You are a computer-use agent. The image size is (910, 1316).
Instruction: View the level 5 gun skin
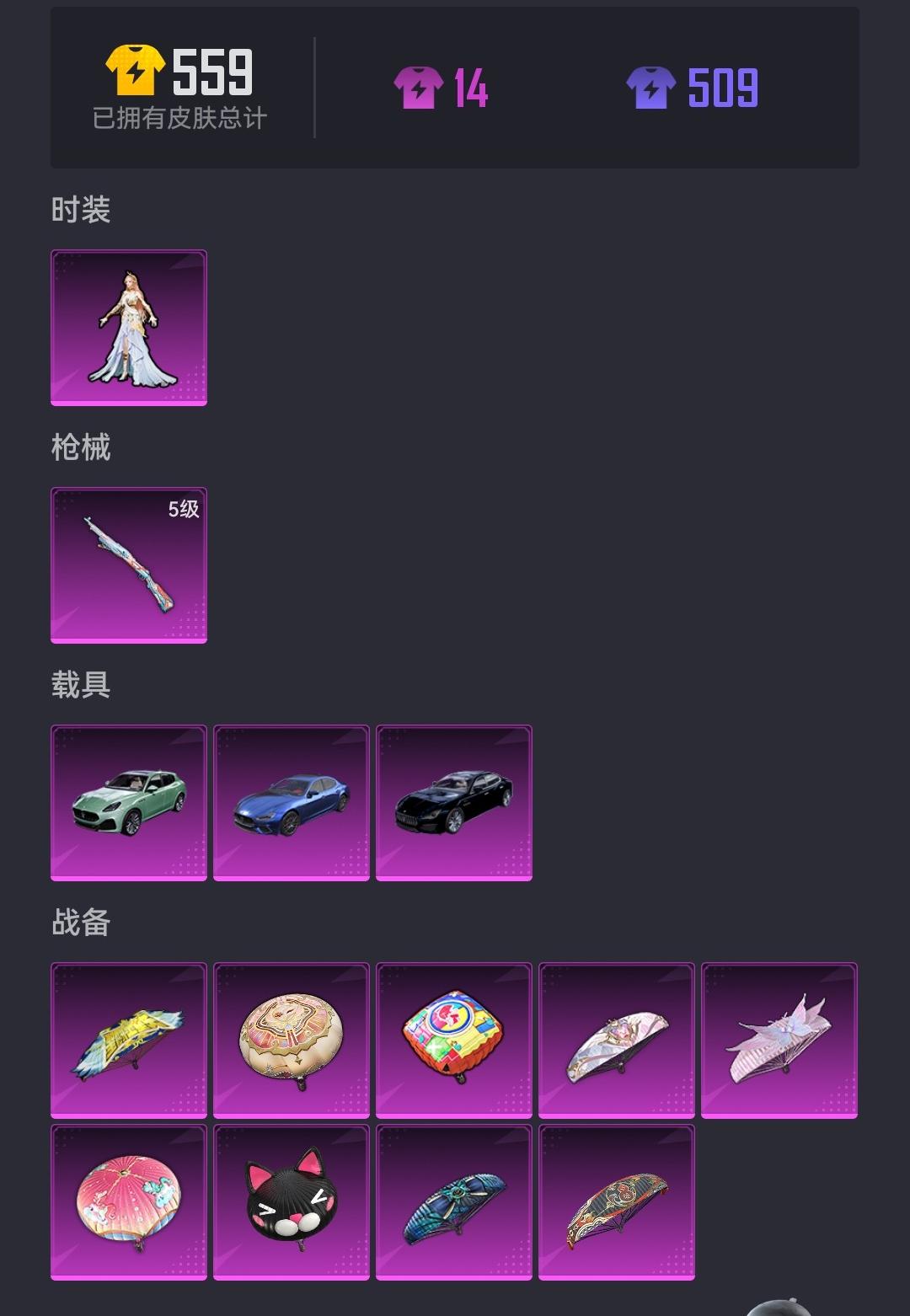tap(129, 565)
